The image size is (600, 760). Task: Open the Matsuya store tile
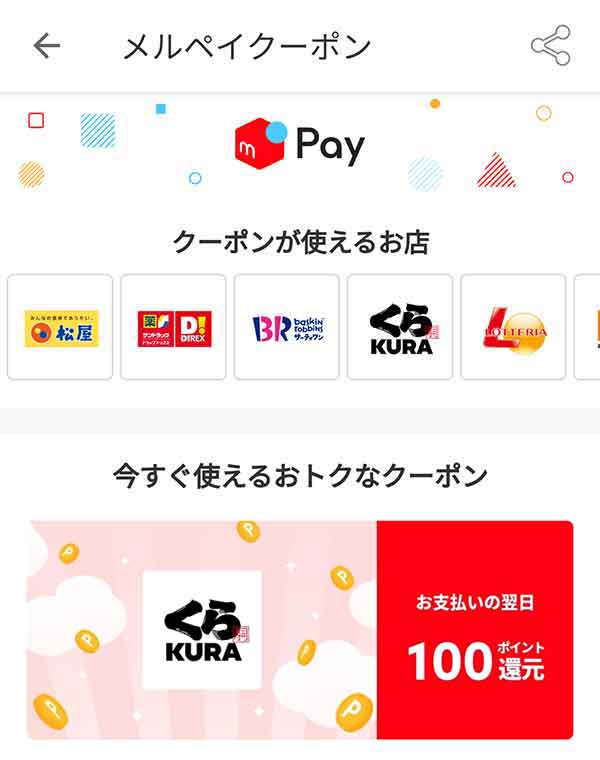click(x=60, y=327)
